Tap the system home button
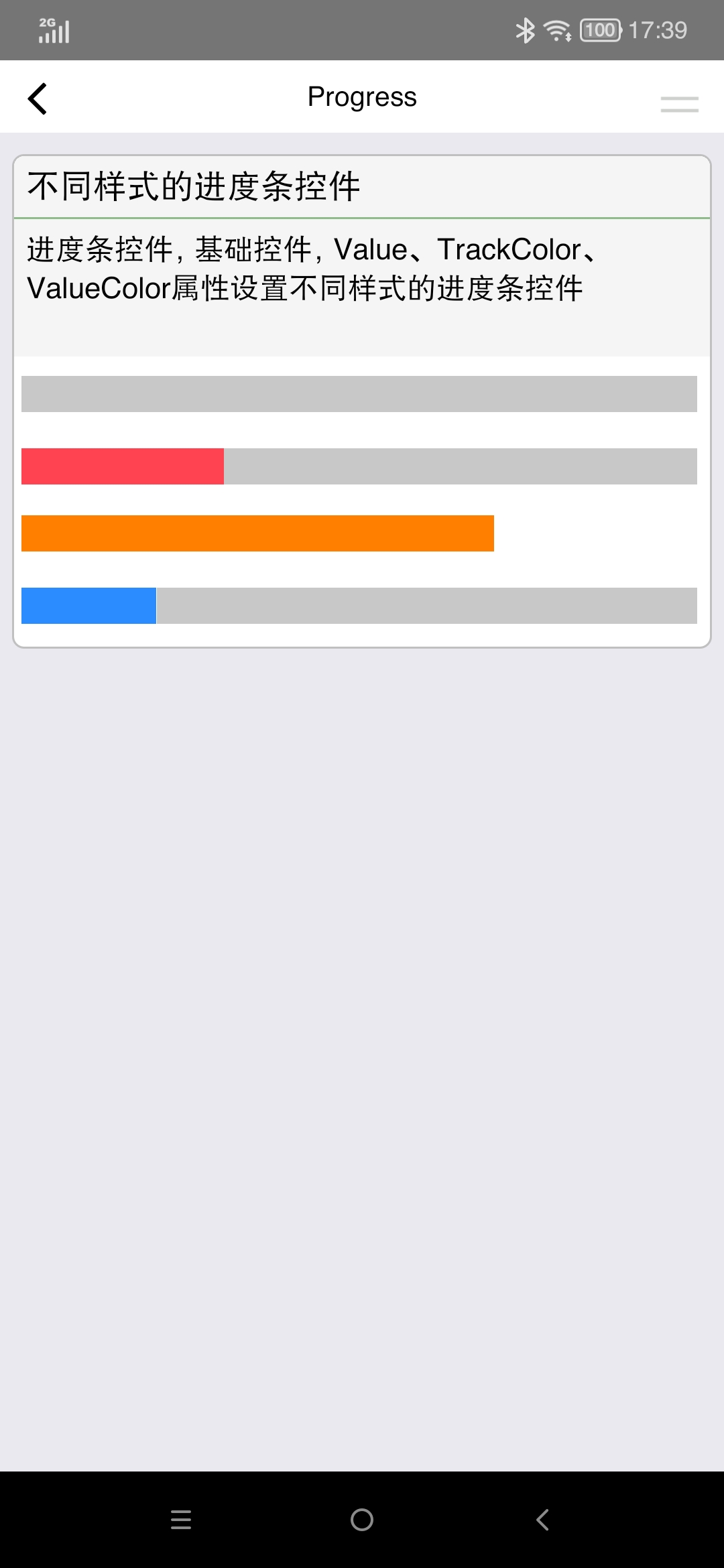This screenshot has height=1568, width=724. (x=362, y=1520)
